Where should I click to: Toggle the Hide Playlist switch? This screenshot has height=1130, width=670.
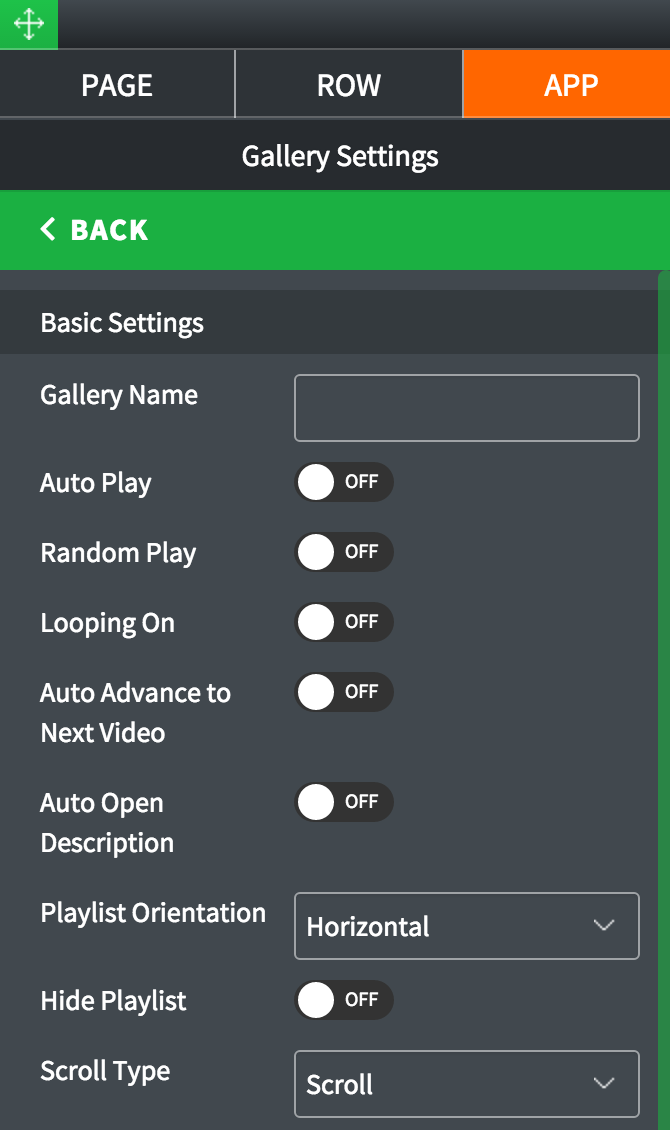[343, 1000]
